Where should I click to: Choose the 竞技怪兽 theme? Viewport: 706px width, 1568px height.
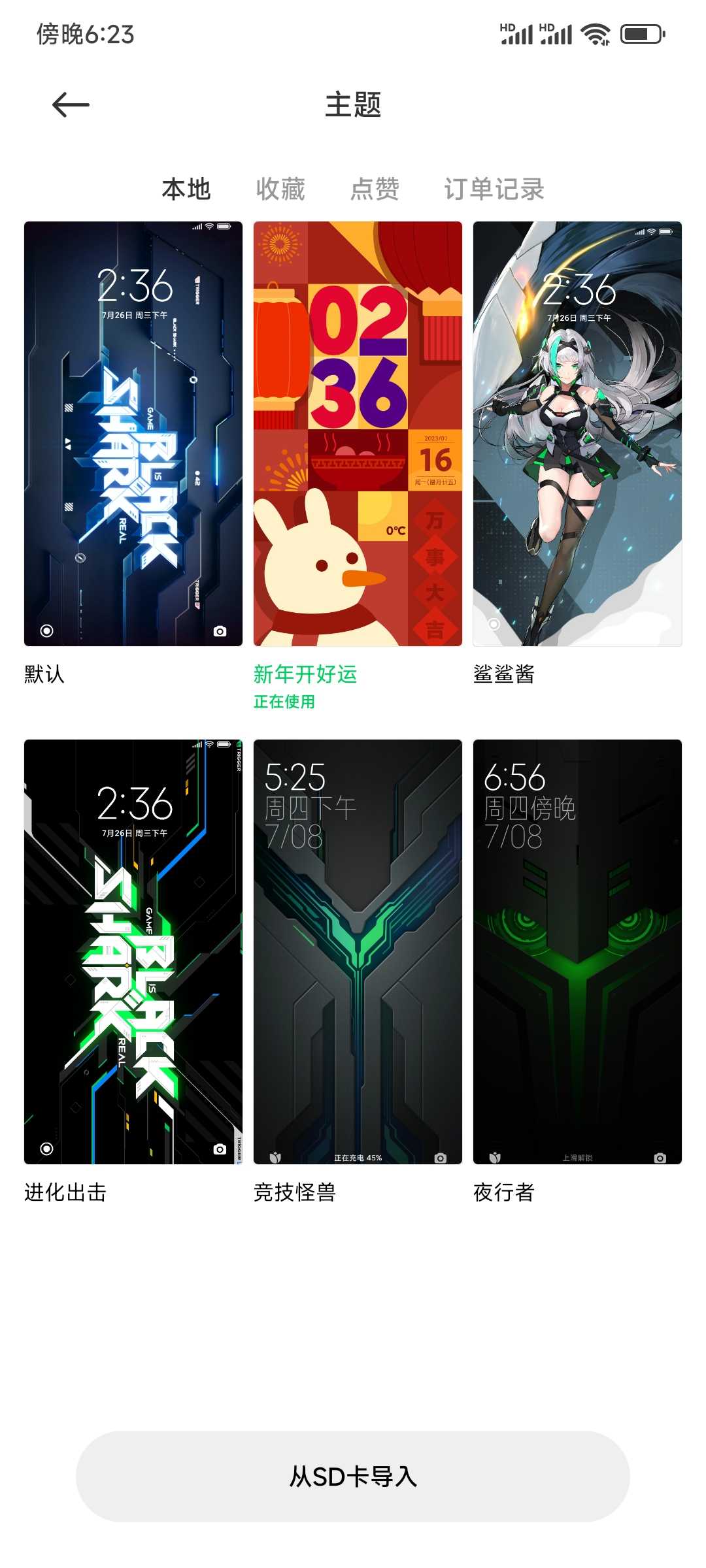click(358, 952)
